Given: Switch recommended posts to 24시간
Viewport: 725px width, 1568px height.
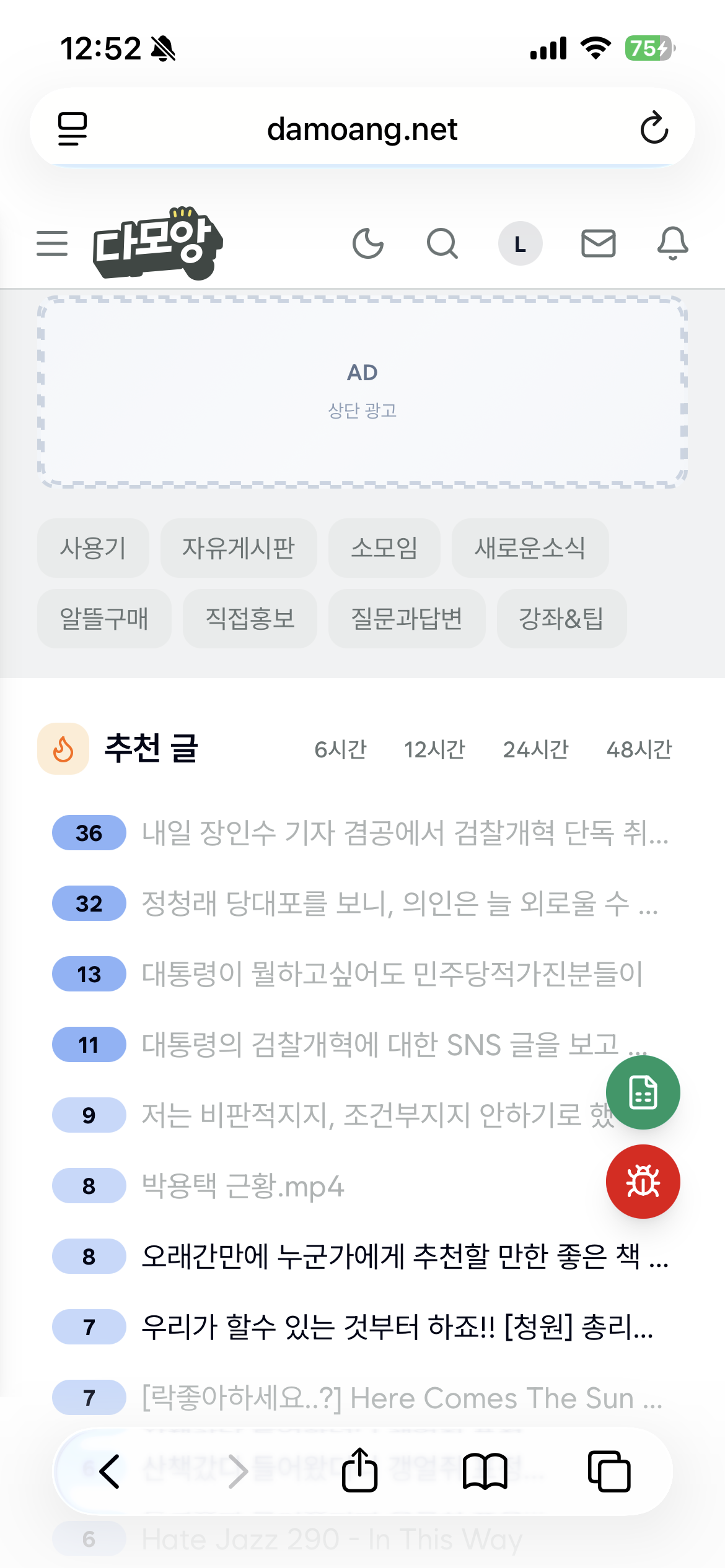Looking at the screenshot, I should [x=535, y=749].
